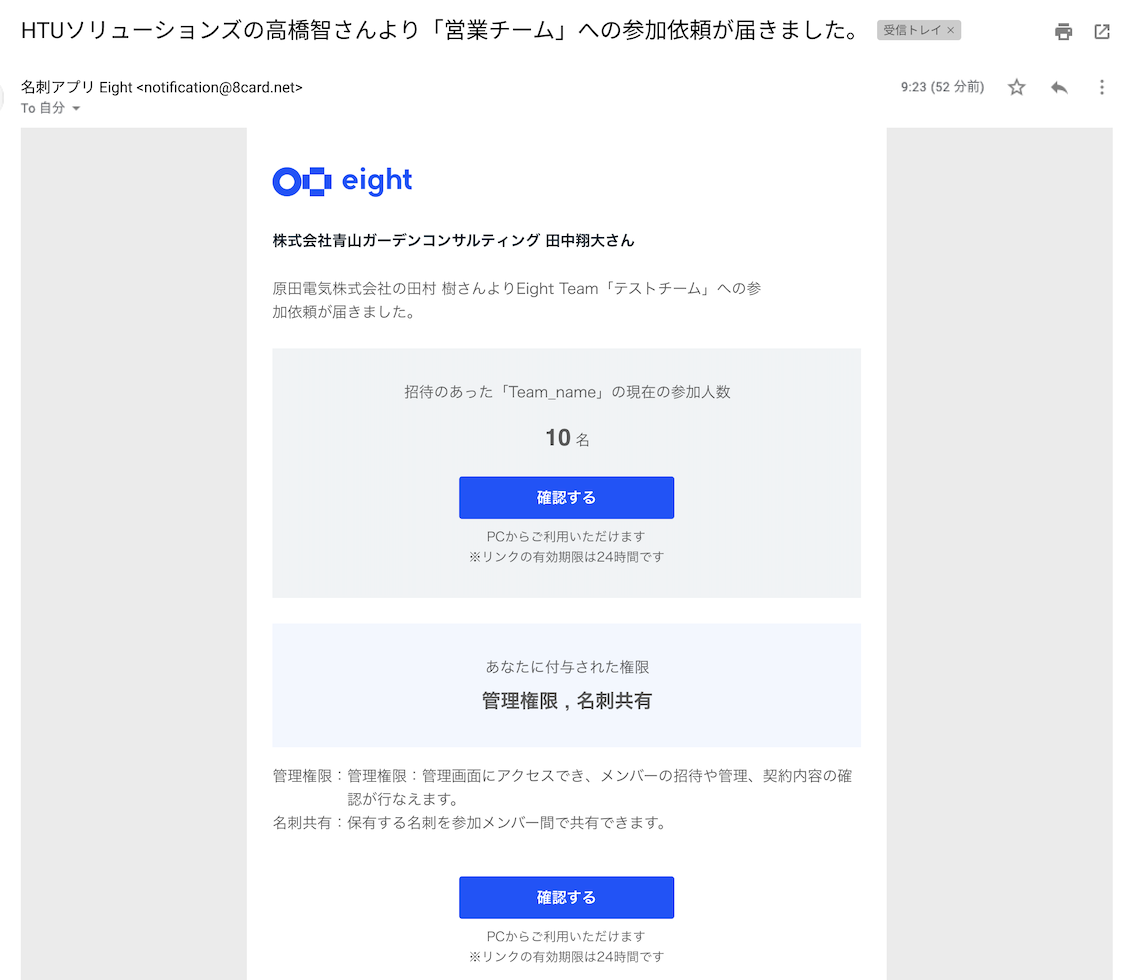Print this email

point(1063,32)
